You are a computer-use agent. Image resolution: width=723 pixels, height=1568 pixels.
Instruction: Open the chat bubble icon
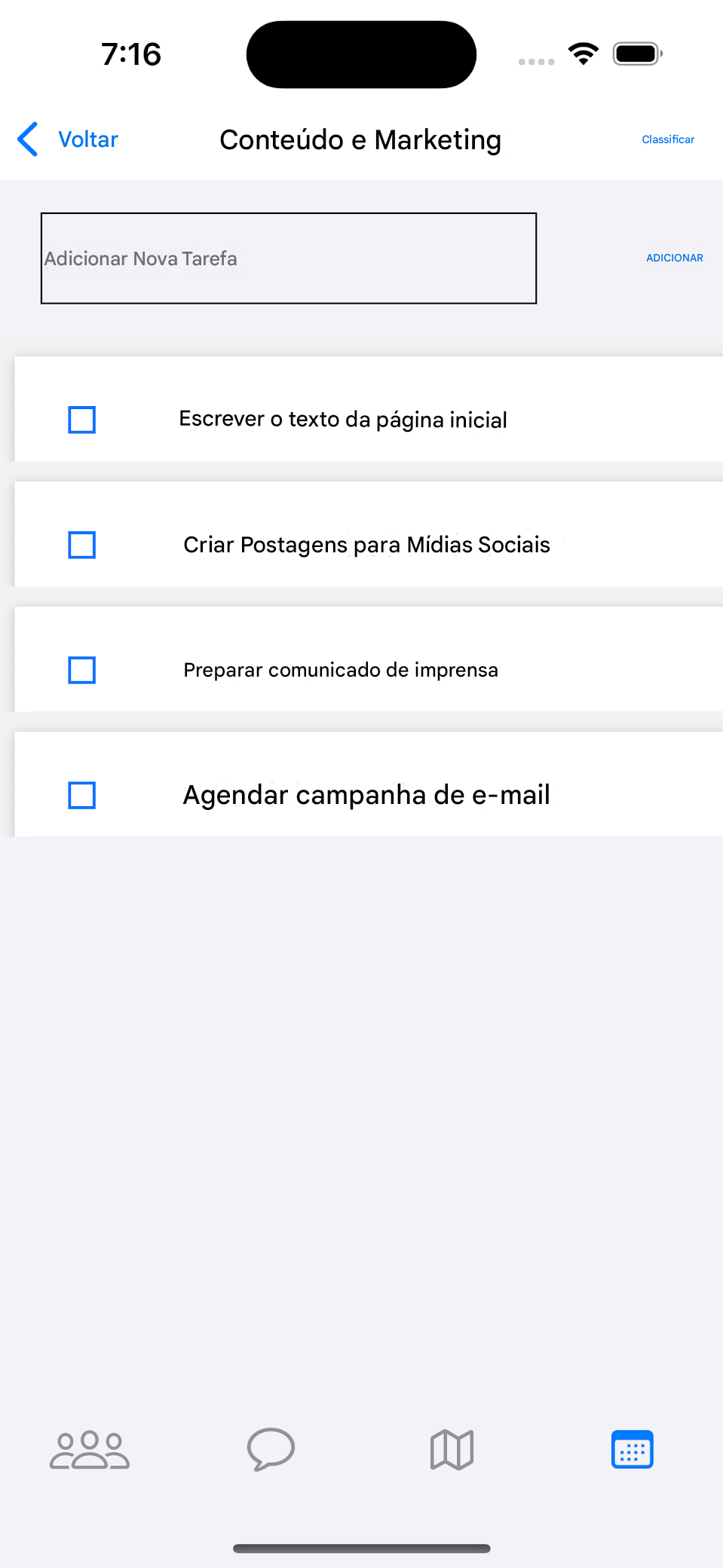point(270,1448)
